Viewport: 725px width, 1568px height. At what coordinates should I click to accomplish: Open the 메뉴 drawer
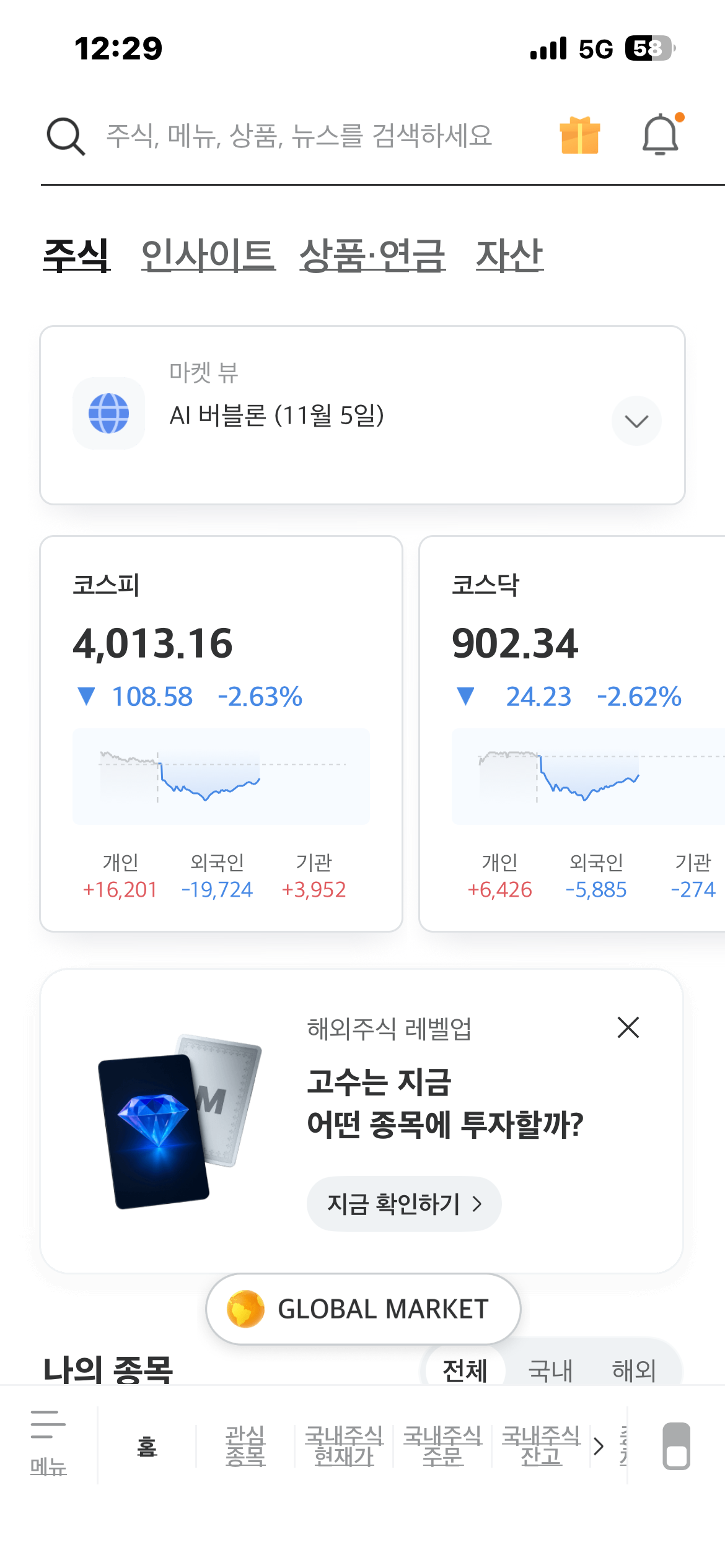point(48,1441)
